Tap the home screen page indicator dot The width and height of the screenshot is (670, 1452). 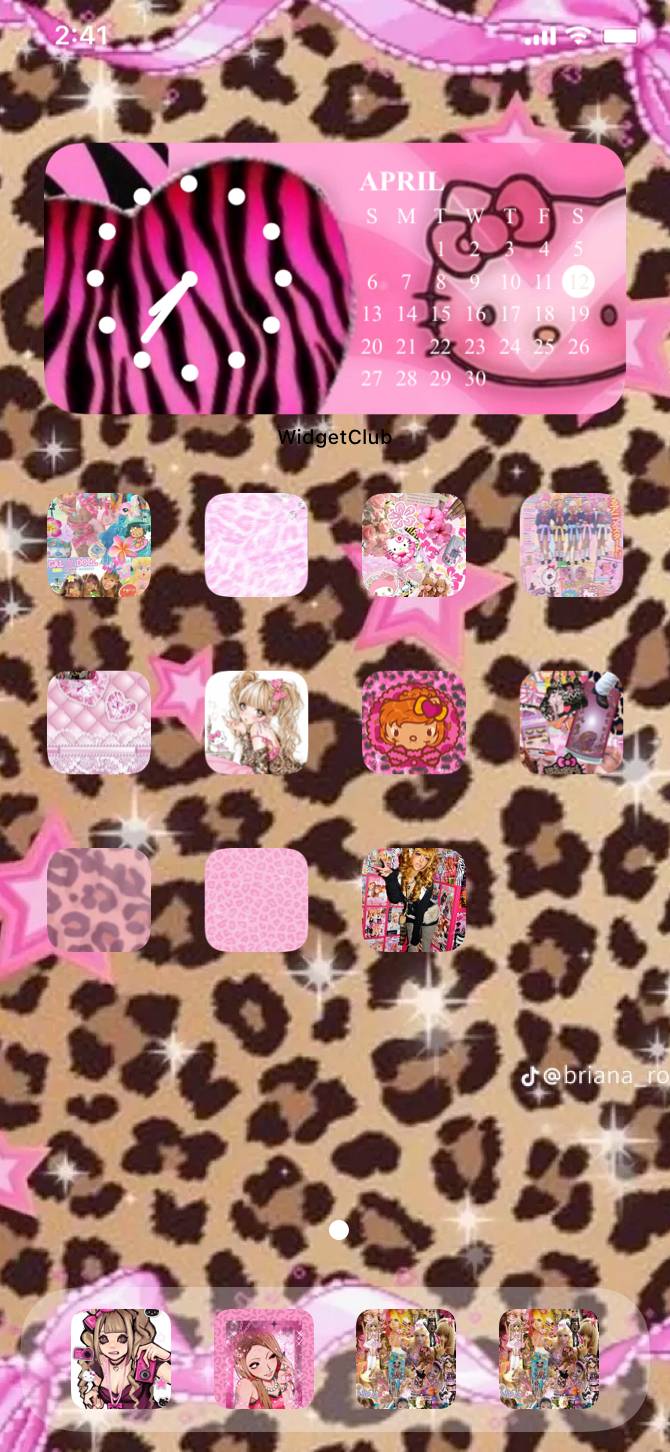339,1230
